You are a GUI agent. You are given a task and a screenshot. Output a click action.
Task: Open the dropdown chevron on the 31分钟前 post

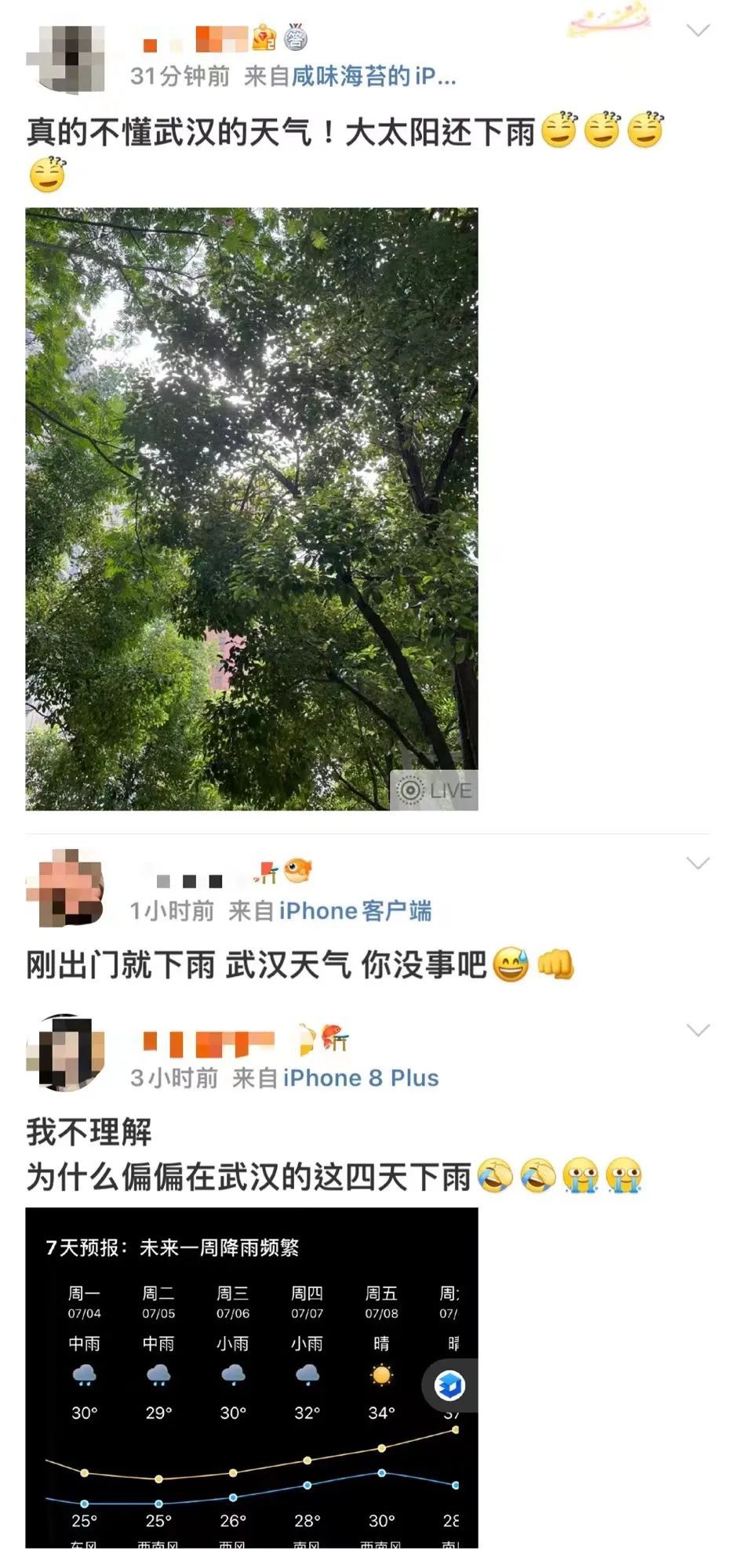coord(697,31)
